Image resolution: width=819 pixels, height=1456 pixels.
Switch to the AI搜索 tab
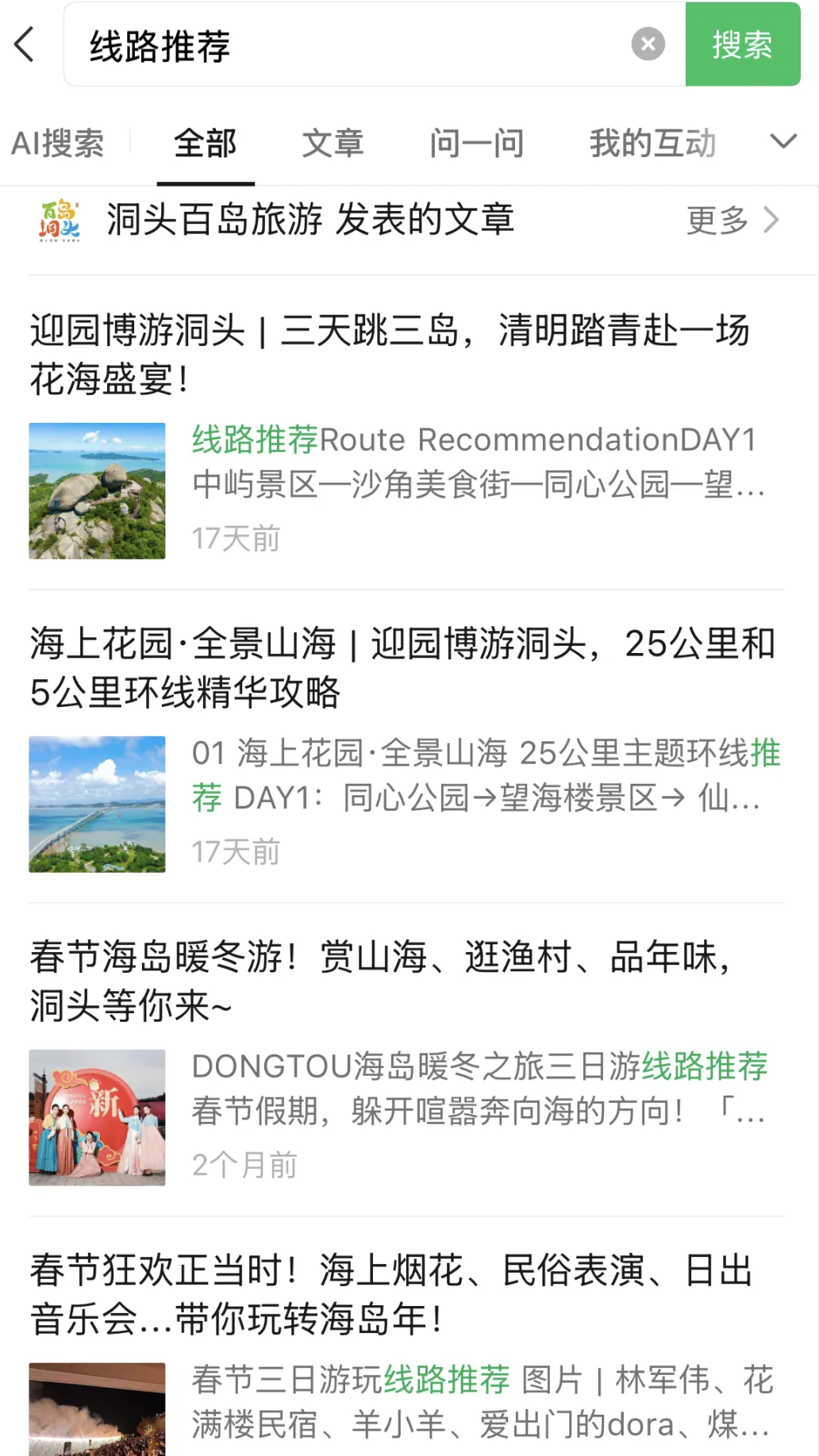(x=58, y=144)
